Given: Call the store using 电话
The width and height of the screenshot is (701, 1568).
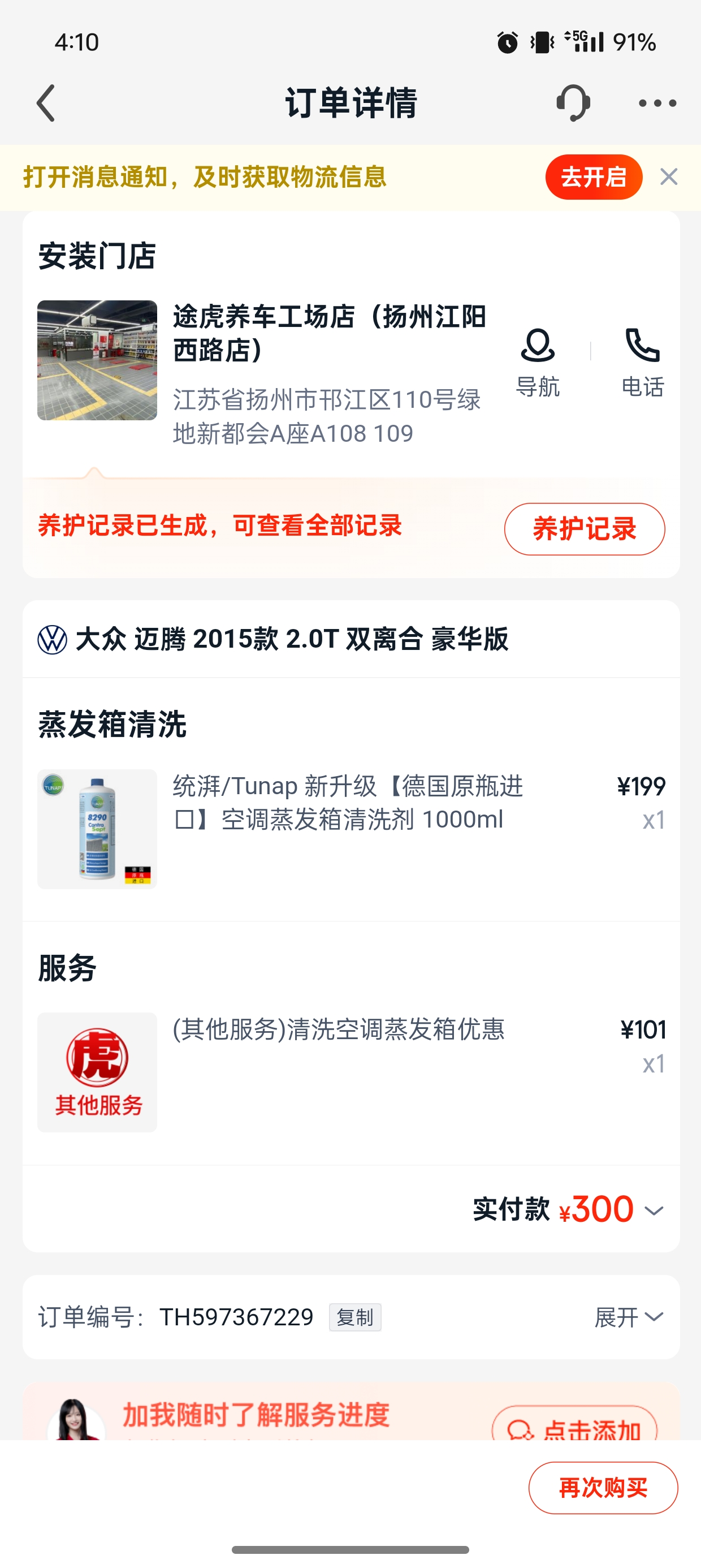Looking at the screenshot, I should (643, 362).
